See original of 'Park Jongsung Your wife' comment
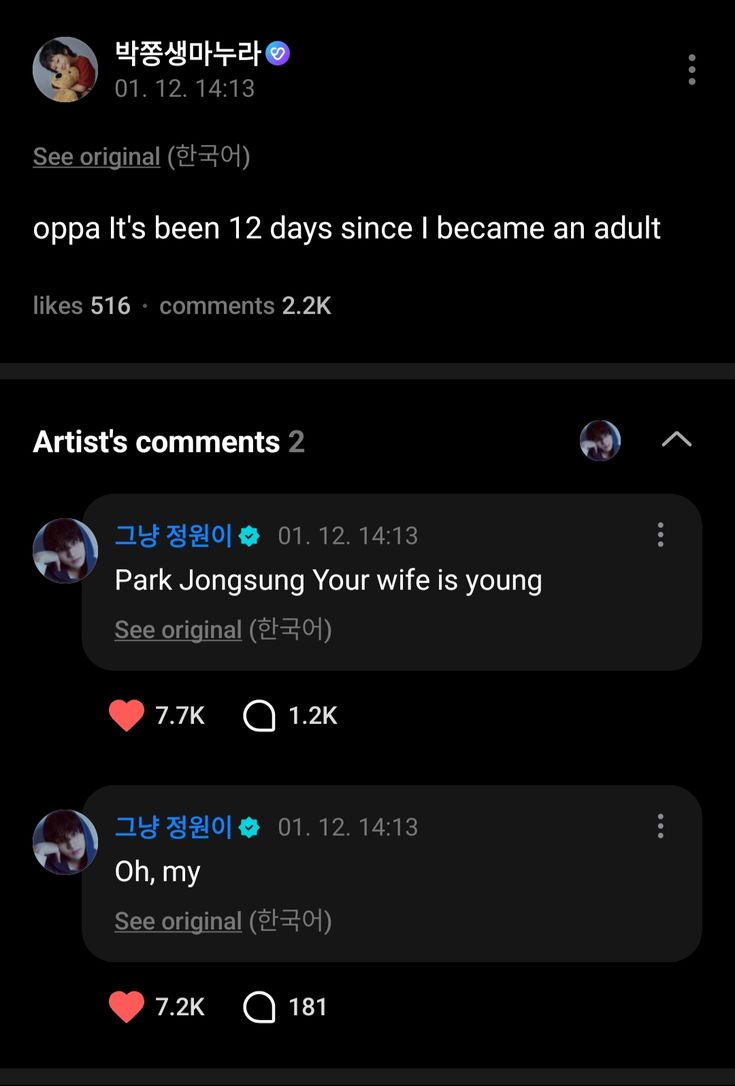This screenshot has height=1086, width=735. pyautogui.click(x=178, y=630)
